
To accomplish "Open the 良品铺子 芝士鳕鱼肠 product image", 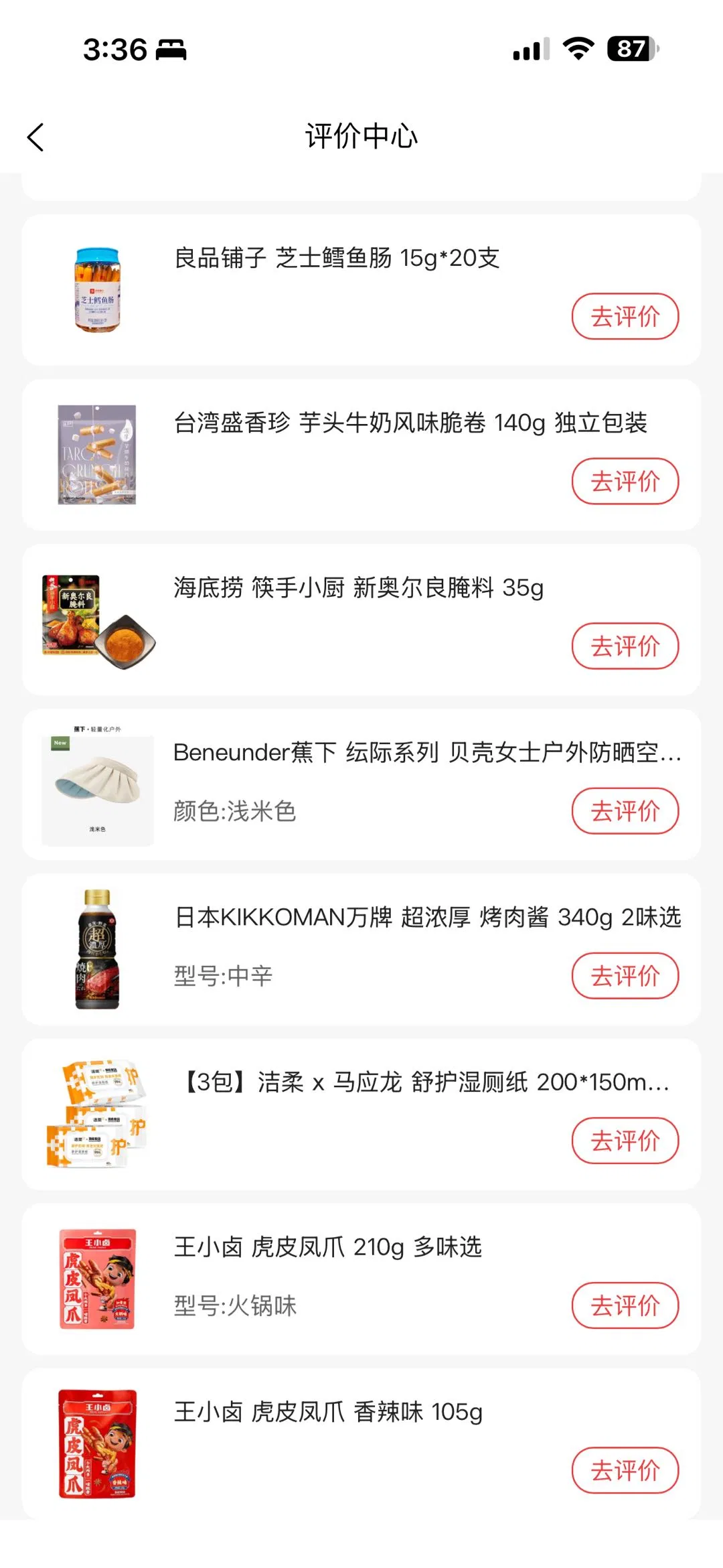I will point(98,289).
